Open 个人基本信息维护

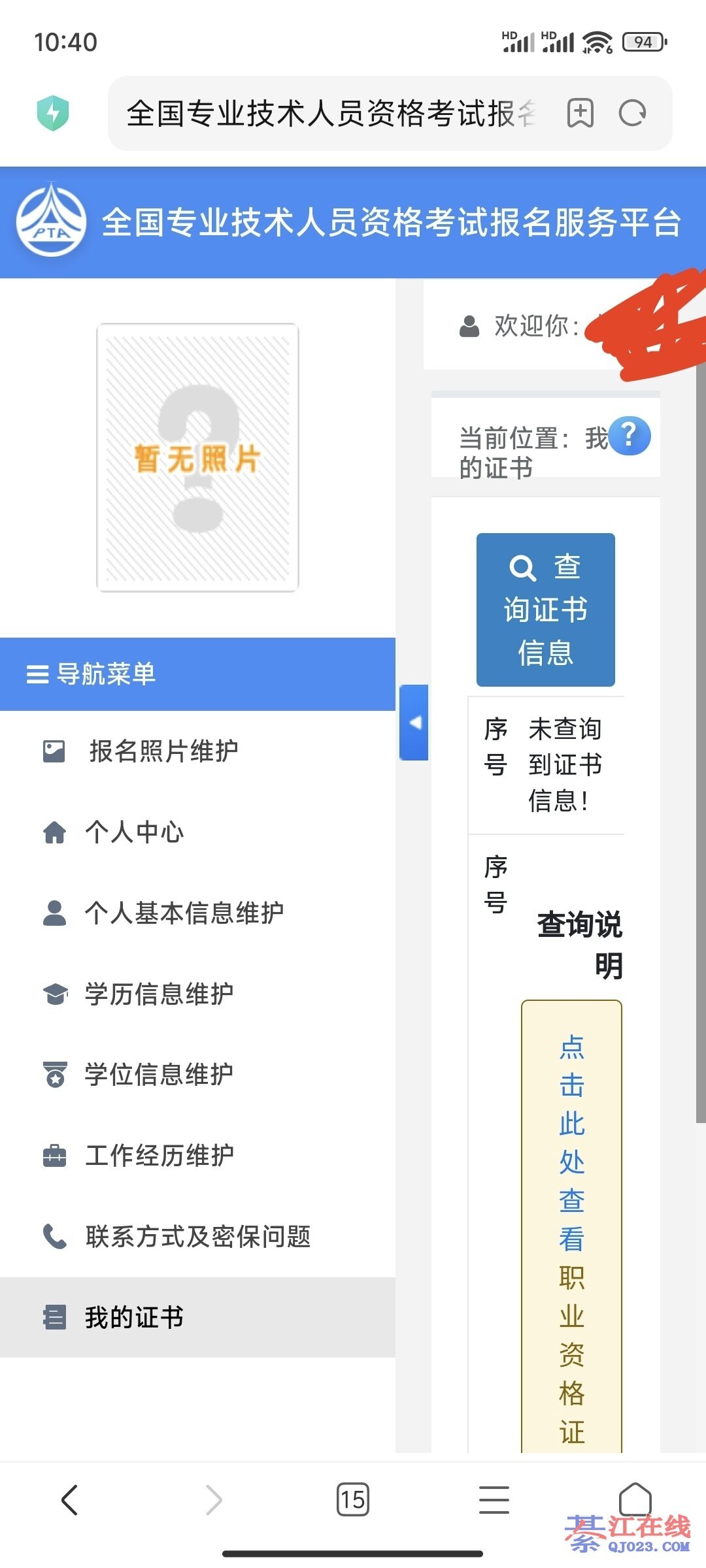(184, 913)
